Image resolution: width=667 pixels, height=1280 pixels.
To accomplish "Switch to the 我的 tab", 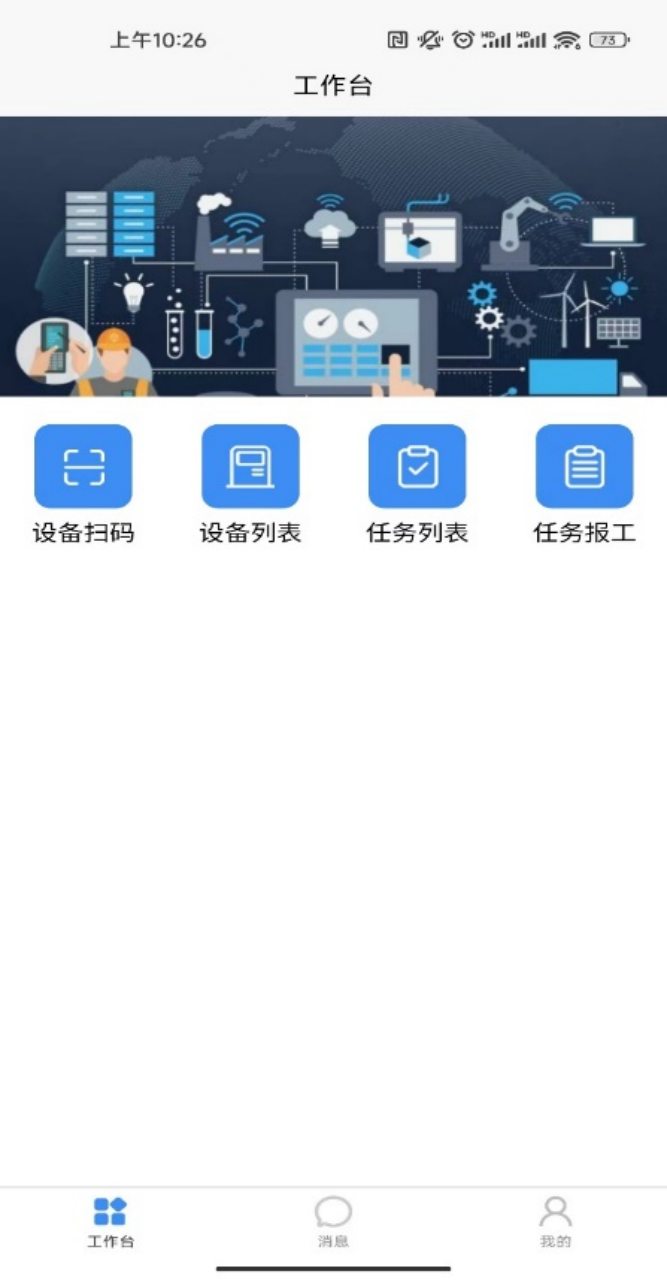I will (555, 1221).
